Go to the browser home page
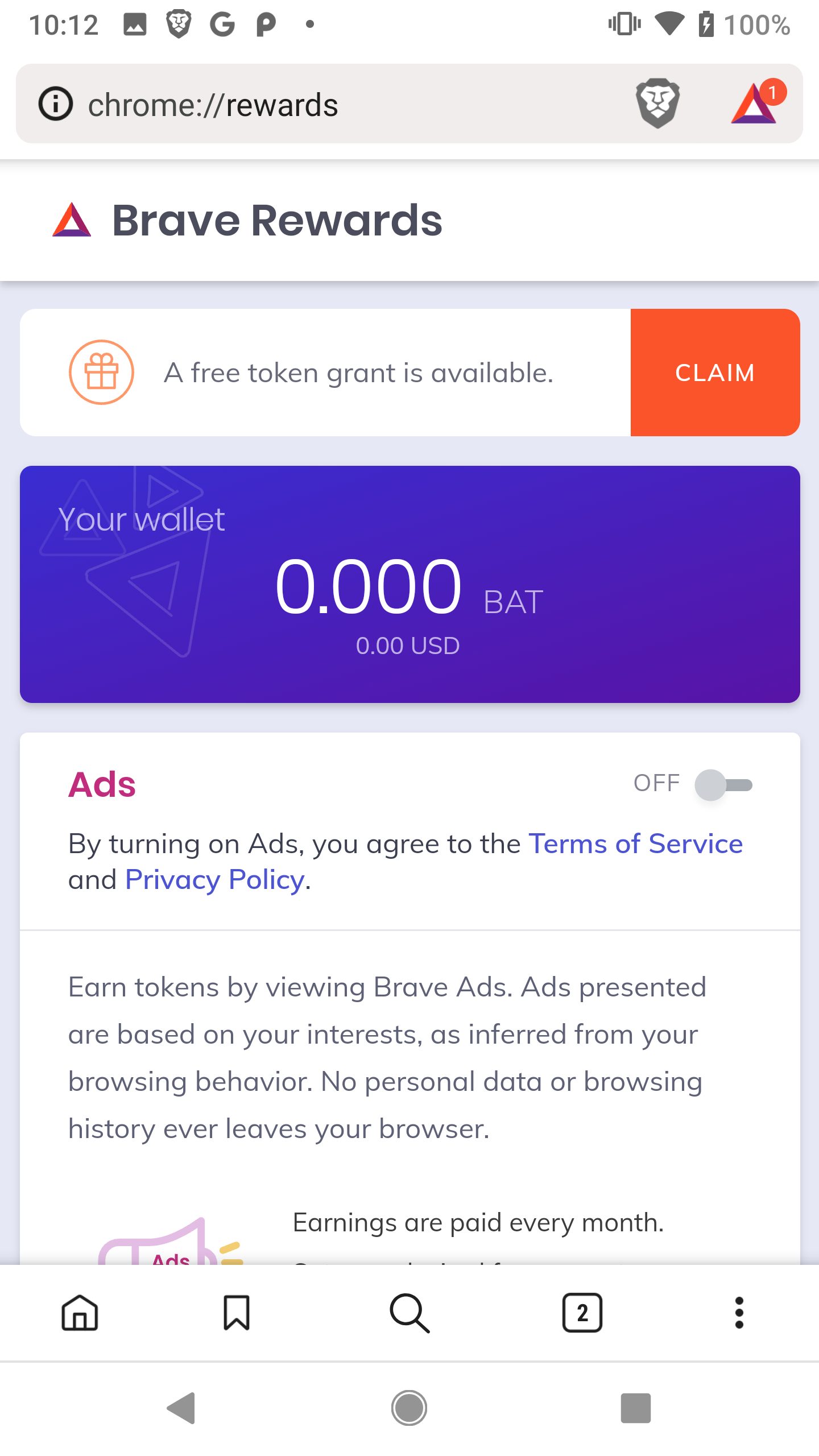 point(80,1313)
